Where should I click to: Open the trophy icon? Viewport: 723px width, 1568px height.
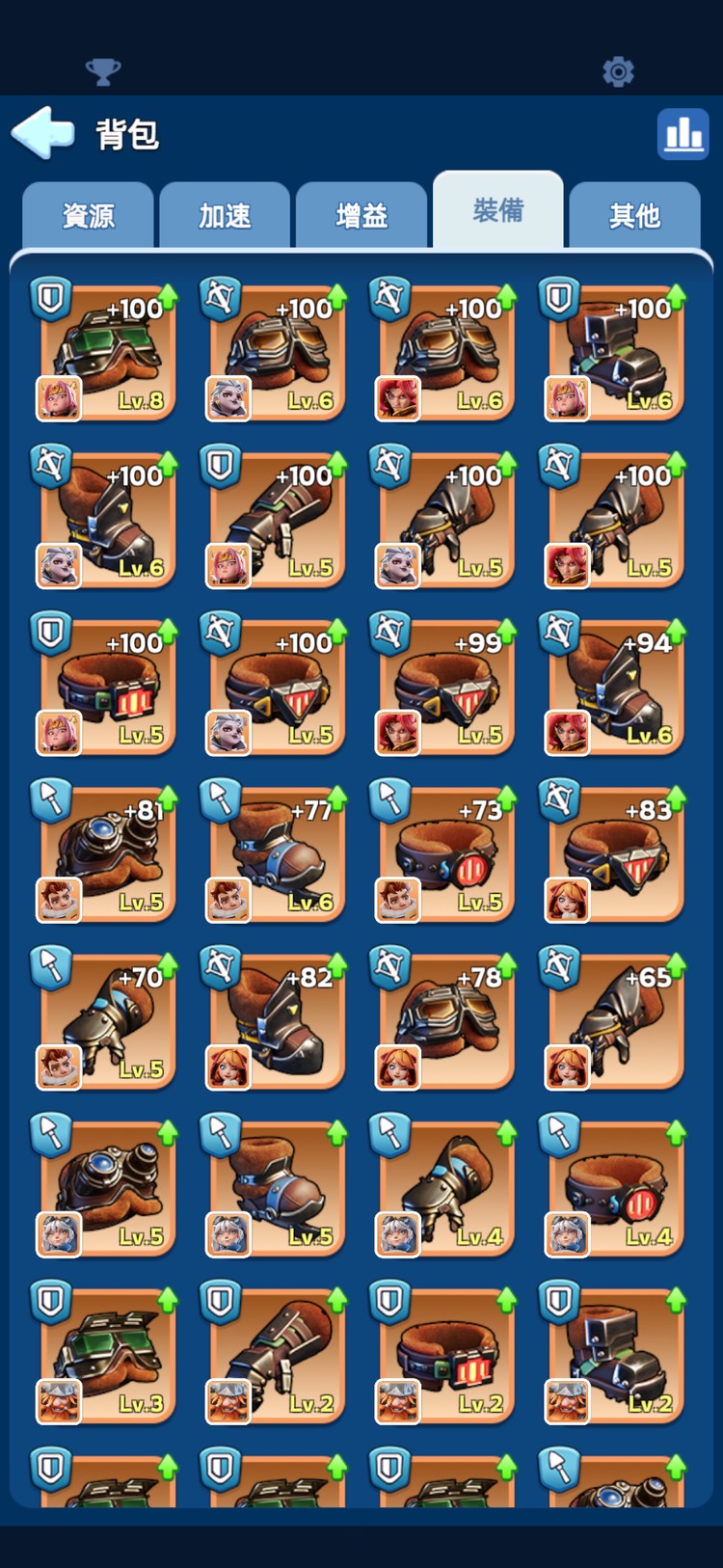tap(103, 71)
